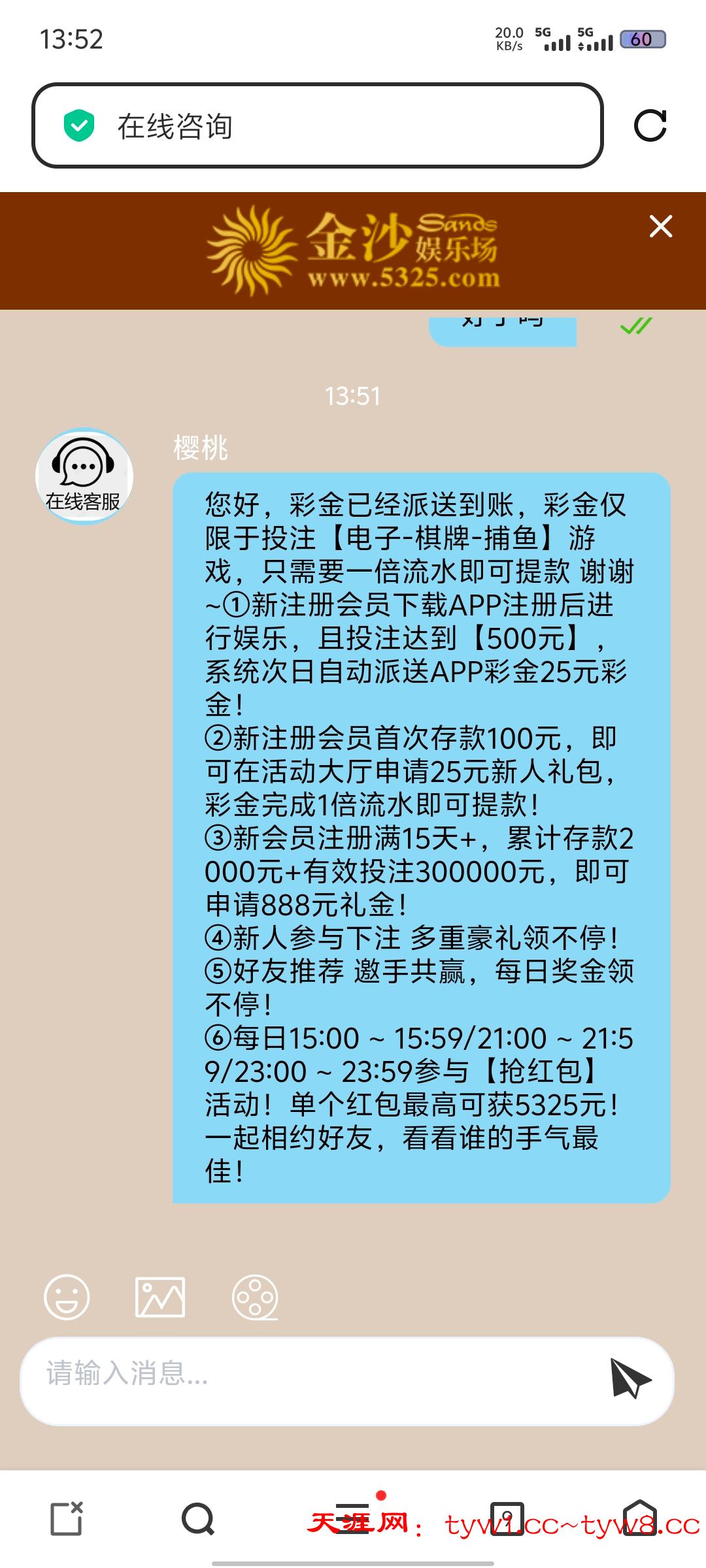Open the browser menu with the red dot
Screen dimensions: 706x1568
point(354,1518)
